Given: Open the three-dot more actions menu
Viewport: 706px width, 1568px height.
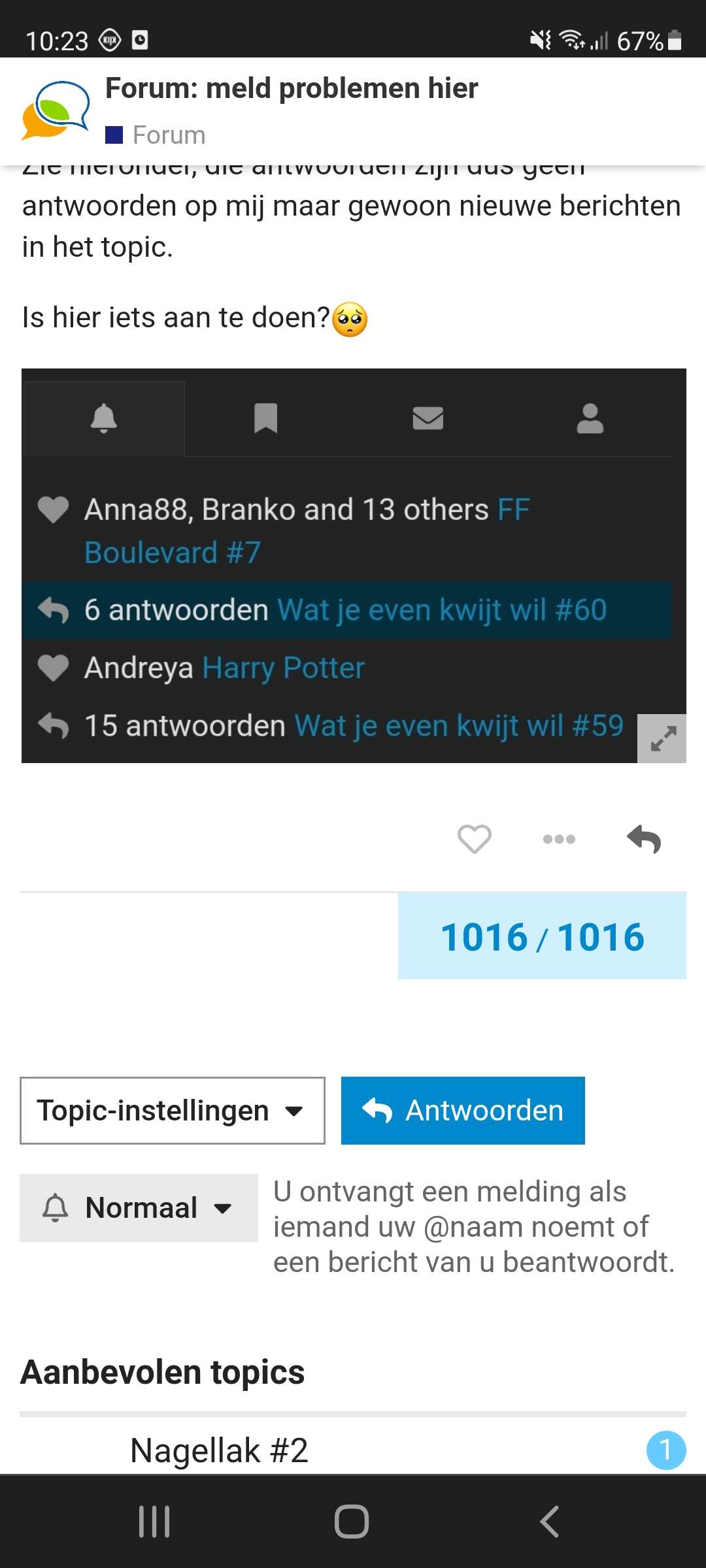Looking at the screenshot, I should (x=559, y=839).
